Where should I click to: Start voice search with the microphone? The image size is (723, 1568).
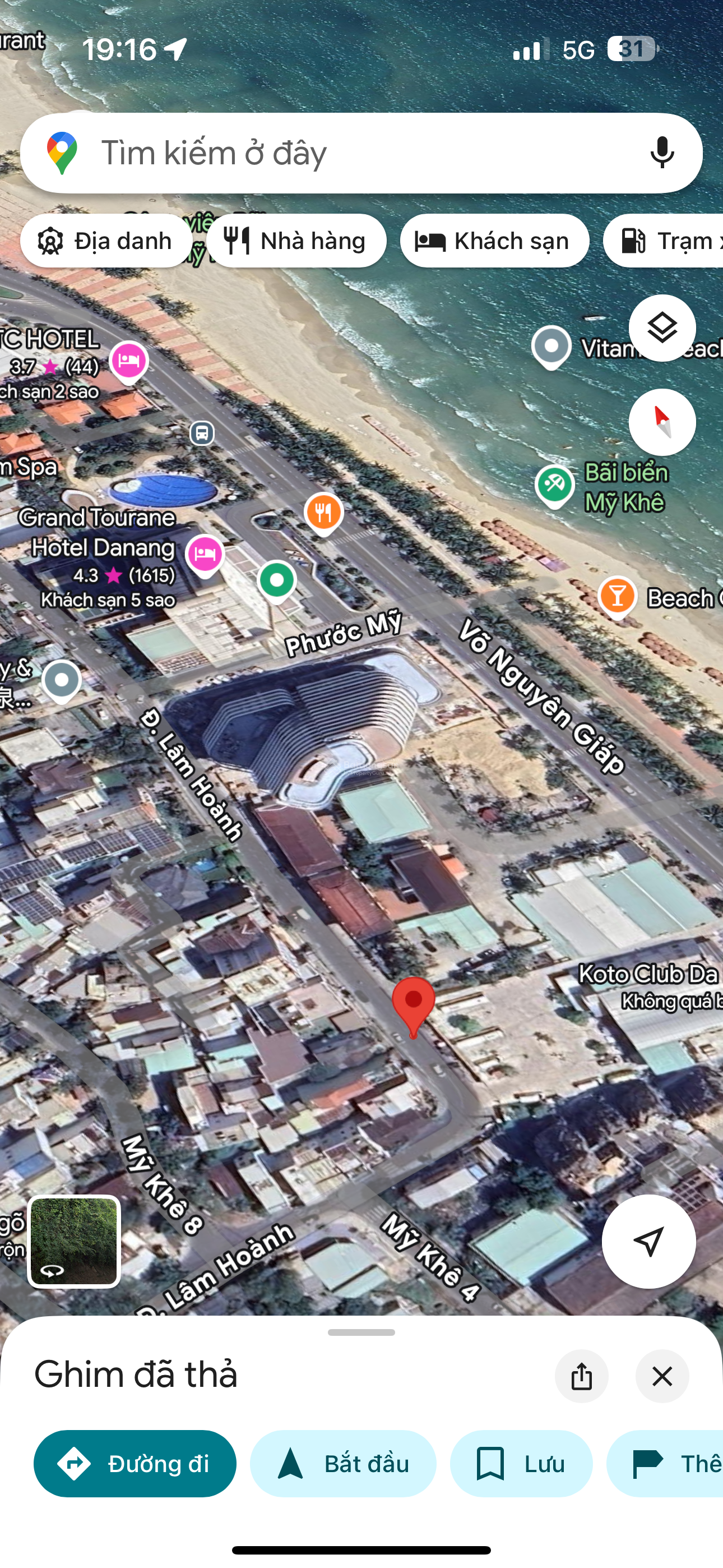coord(661,153)
